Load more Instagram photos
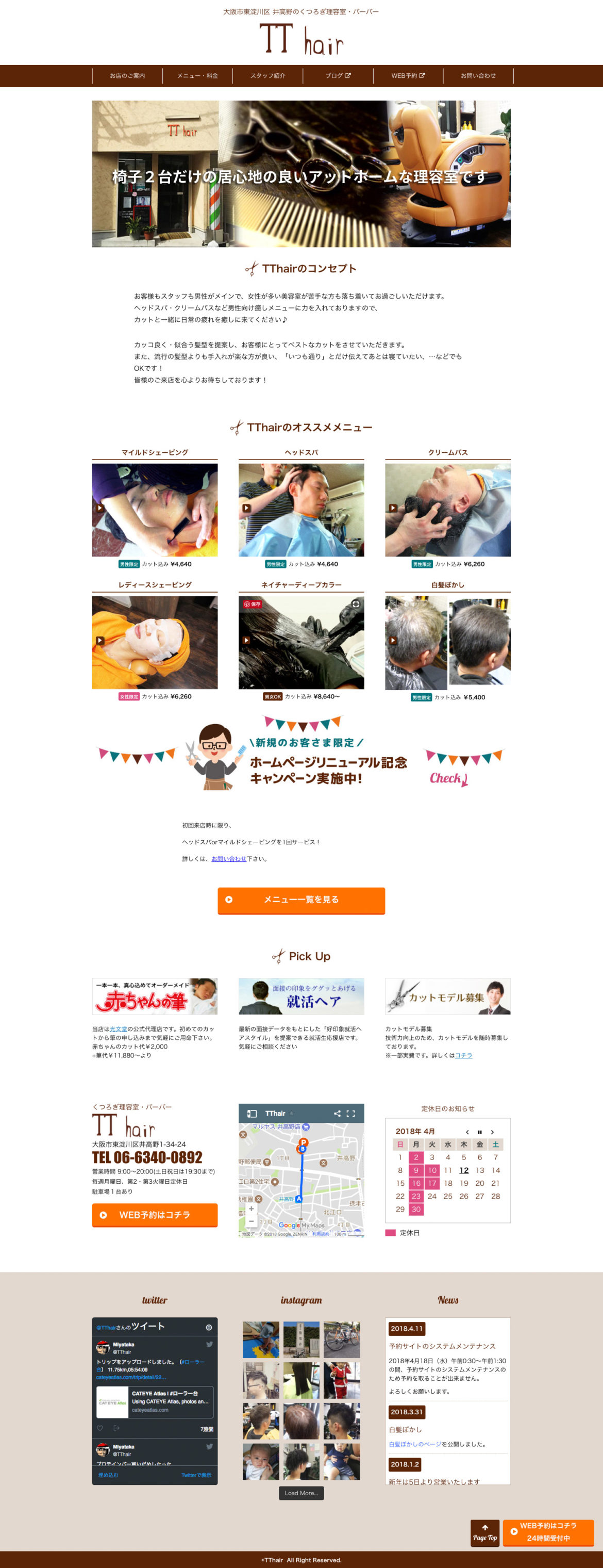 (x=301, y=1493)
